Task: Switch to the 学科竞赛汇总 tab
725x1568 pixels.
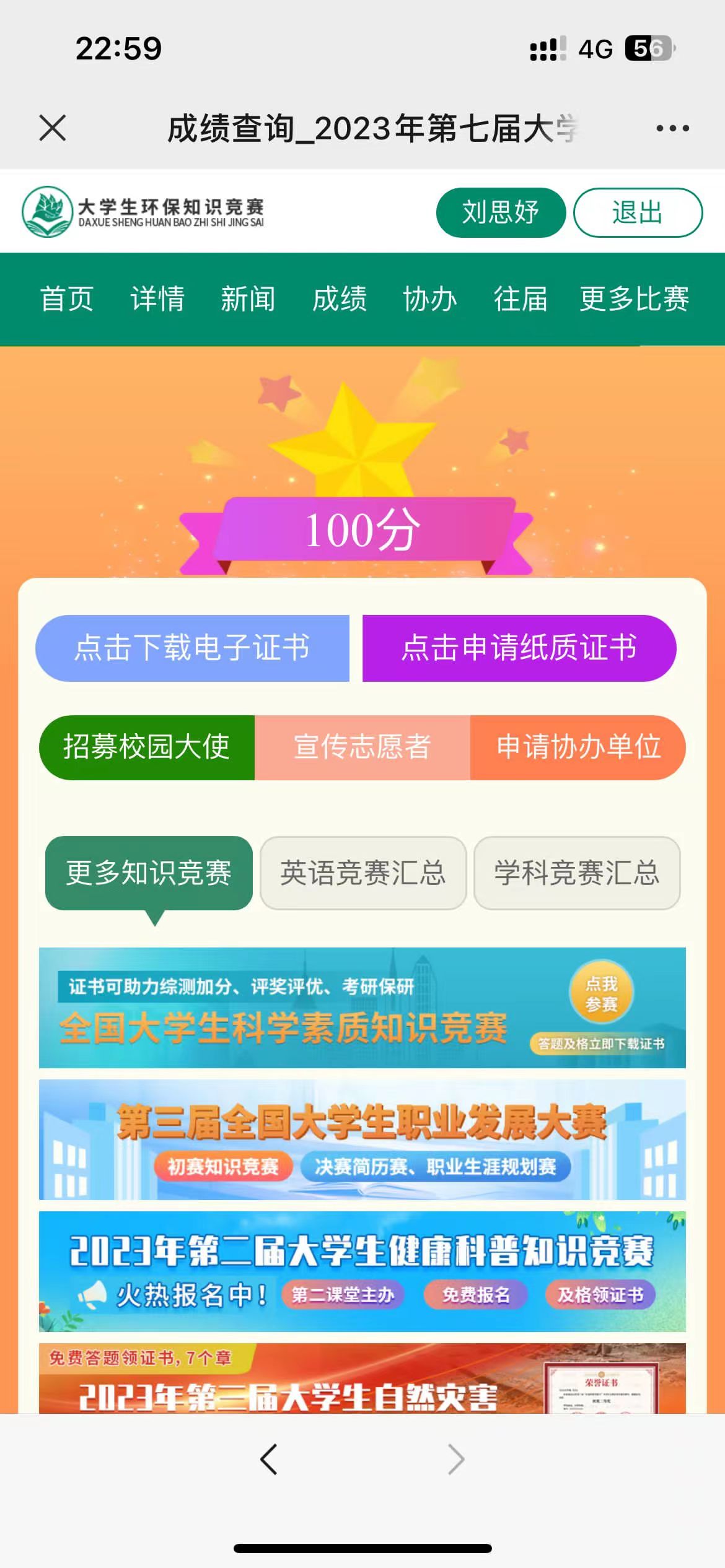Action: tap(577, 873)
